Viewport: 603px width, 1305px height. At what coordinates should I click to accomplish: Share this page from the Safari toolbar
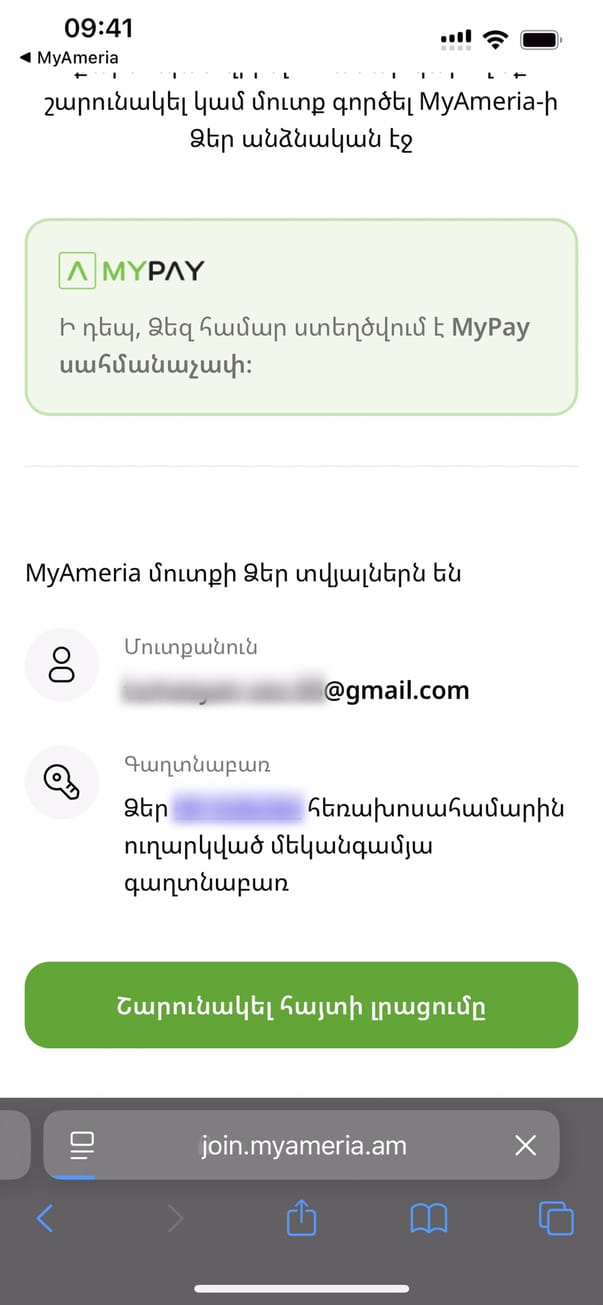pos(301,1218)
